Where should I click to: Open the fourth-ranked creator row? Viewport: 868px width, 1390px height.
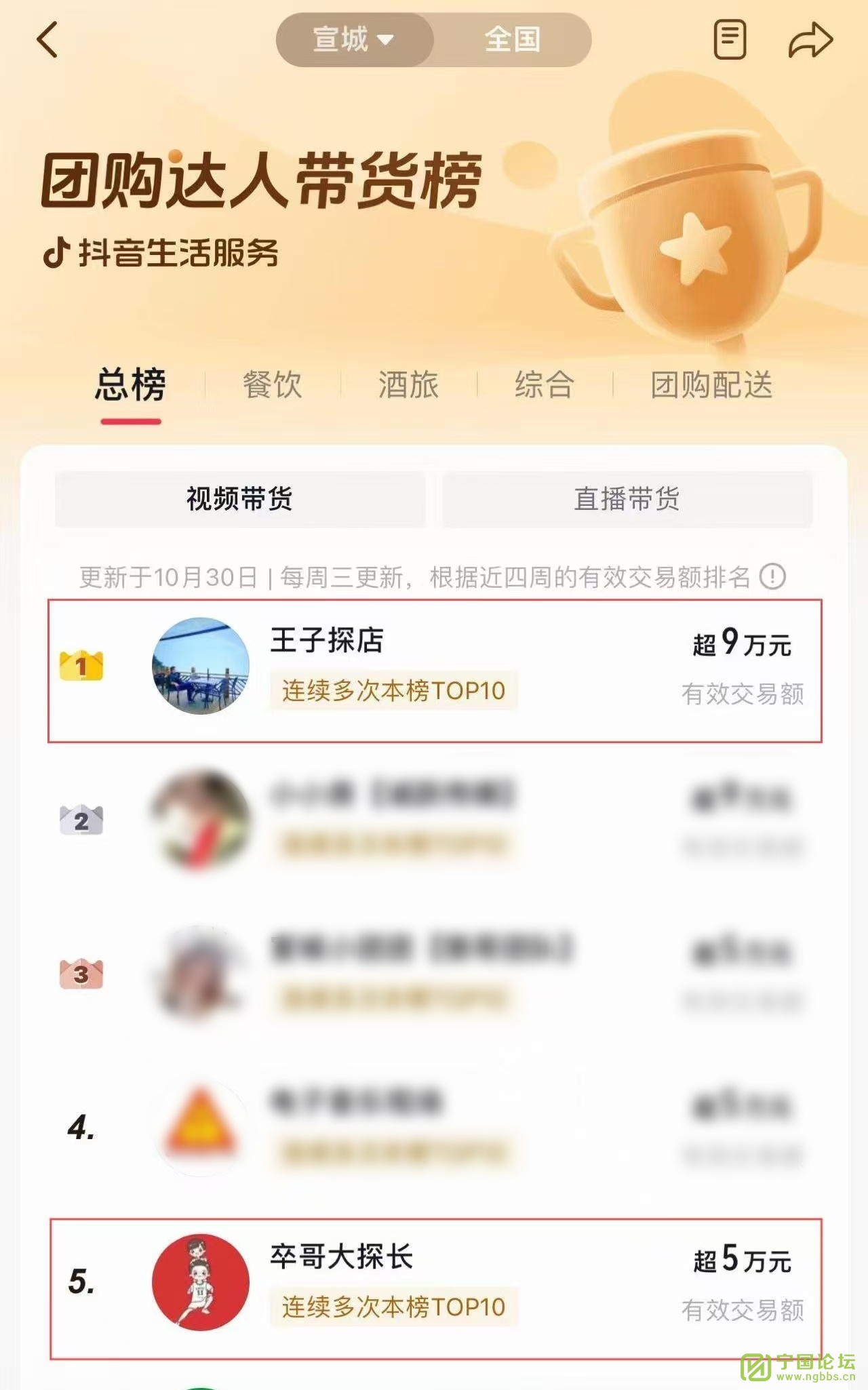[x=434, y=1128]
